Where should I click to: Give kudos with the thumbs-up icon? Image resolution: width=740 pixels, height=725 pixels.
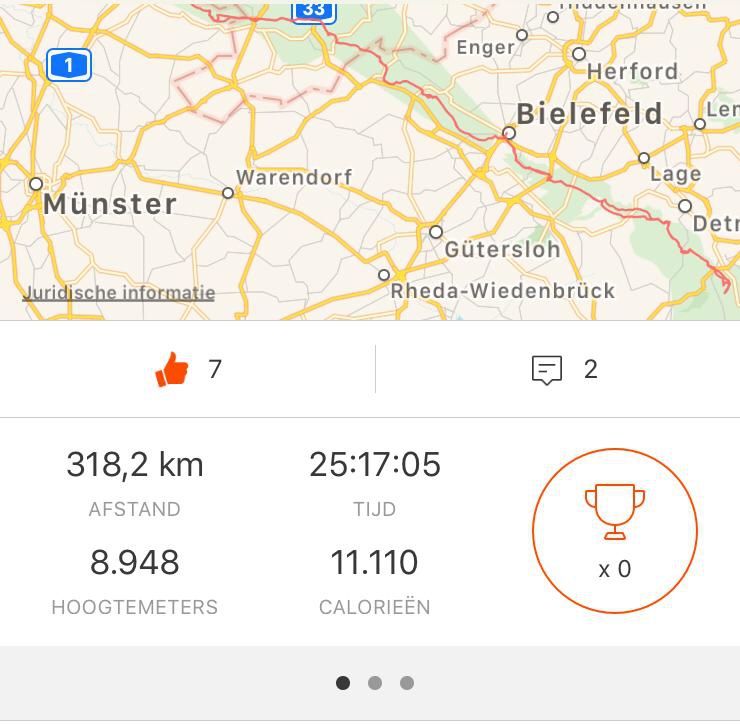point(172,370)
